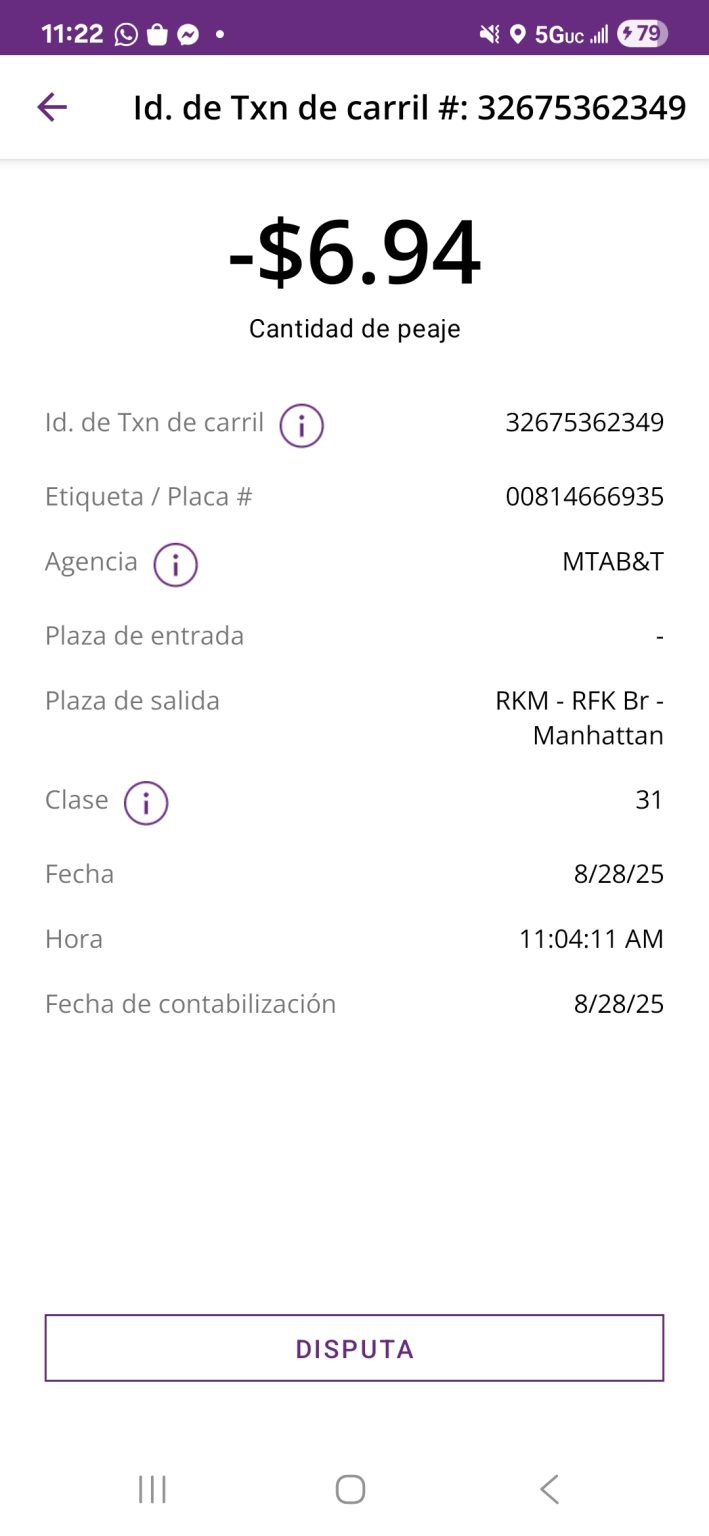The height and width of the screenshot is (1536, 709).
Task: View info for Clase
Action: tap(146, 803)
